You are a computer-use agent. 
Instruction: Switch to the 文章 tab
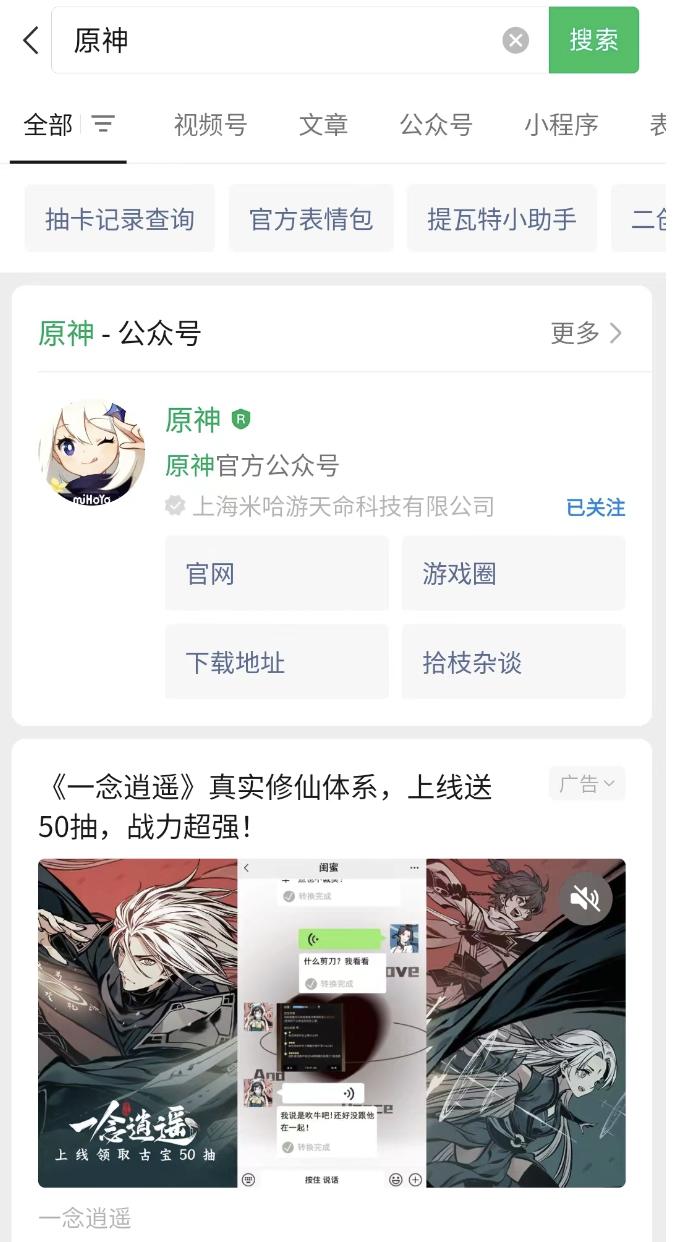pos(323,125)
